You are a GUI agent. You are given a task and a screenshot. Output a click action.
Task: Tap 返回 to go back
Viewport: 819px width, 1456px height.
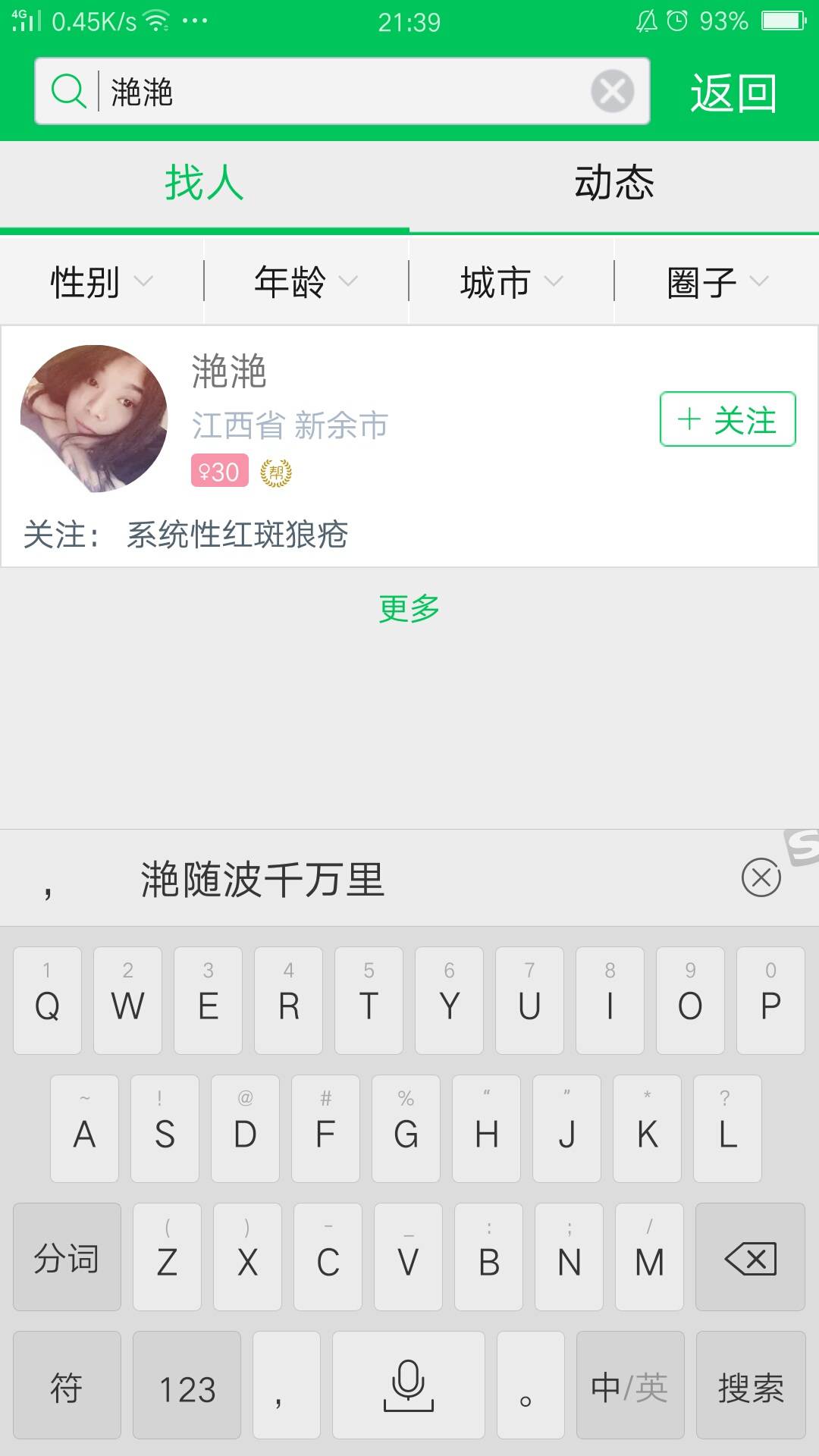733,93
